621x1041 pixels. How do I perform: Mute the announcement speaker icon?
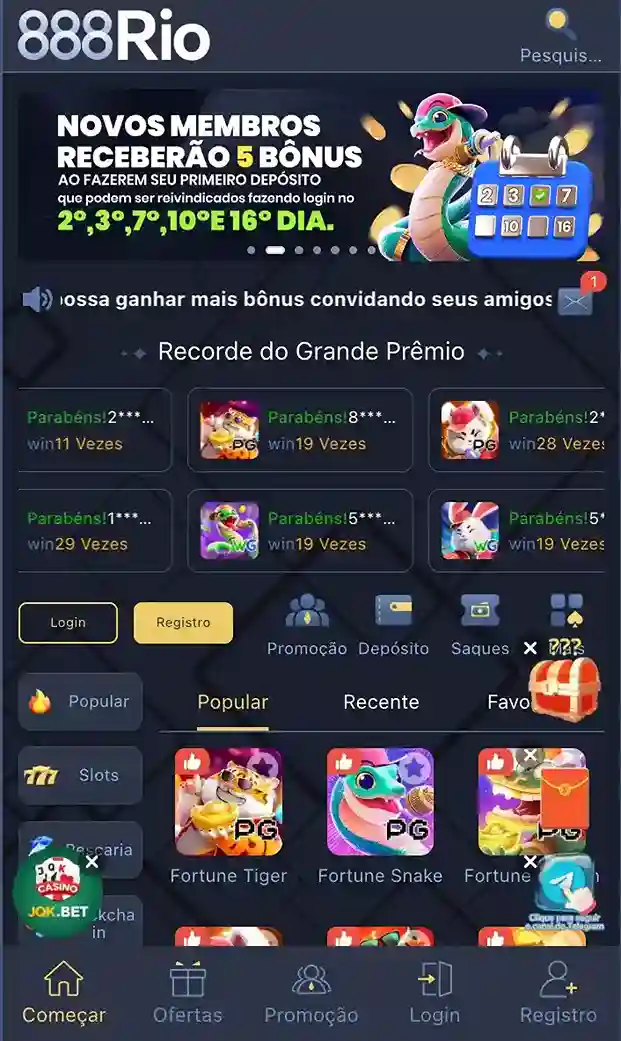click(x=37, y=299)
